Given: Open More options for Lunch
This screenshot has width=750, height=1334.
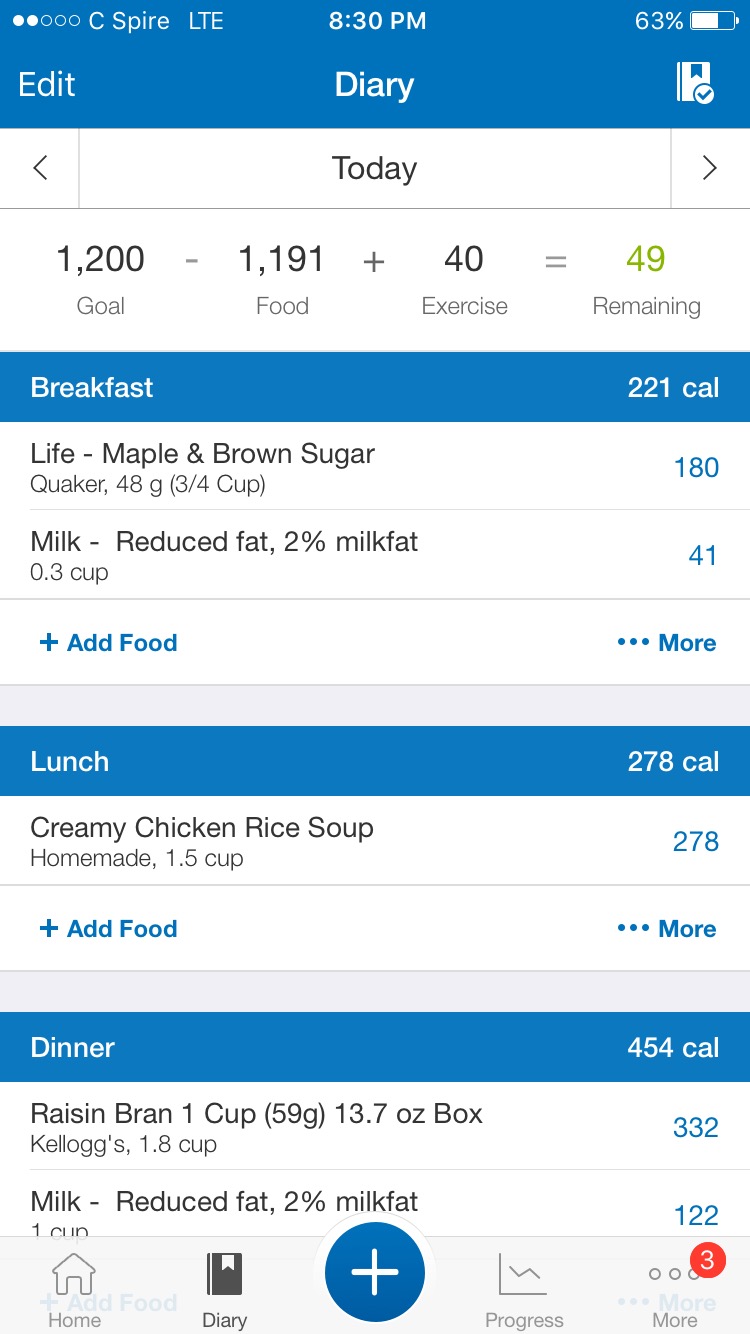Looking at the screenshot, I should (667, 929).
